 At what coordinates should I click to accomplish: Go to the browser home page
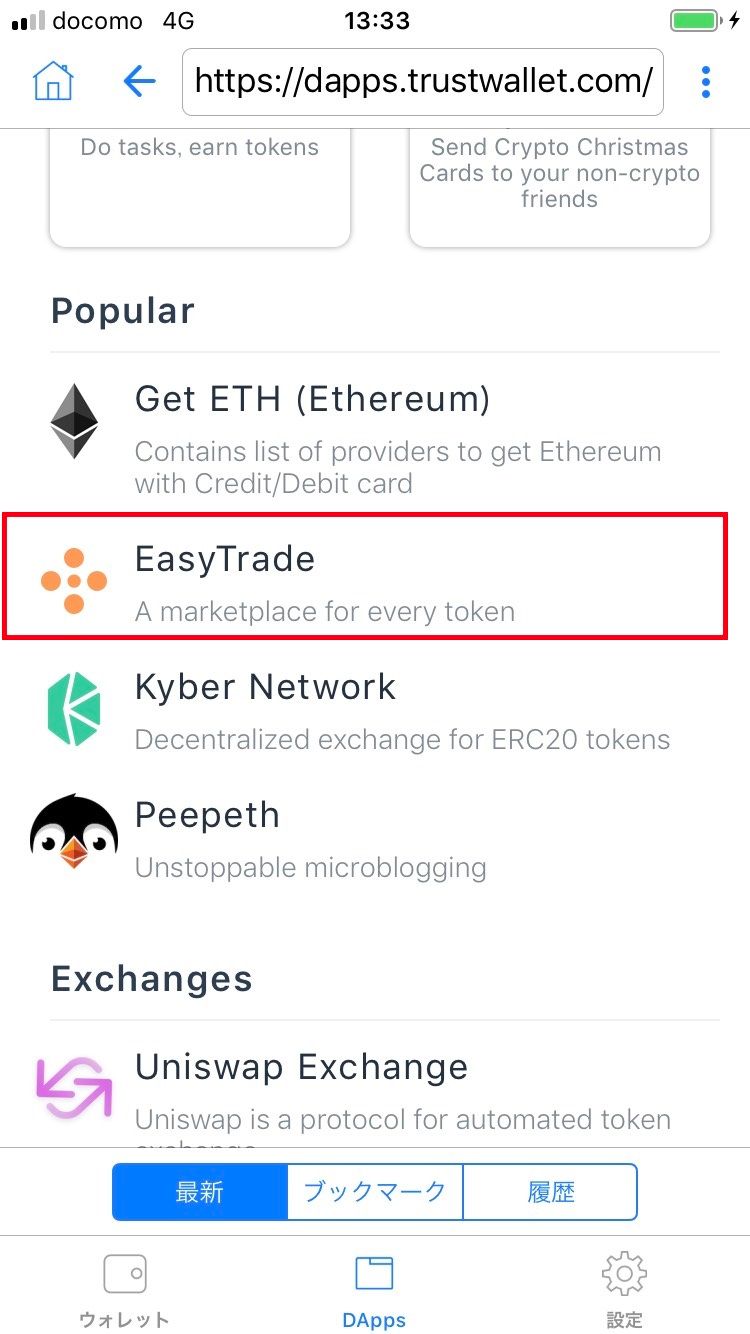[x=53, y=81]
